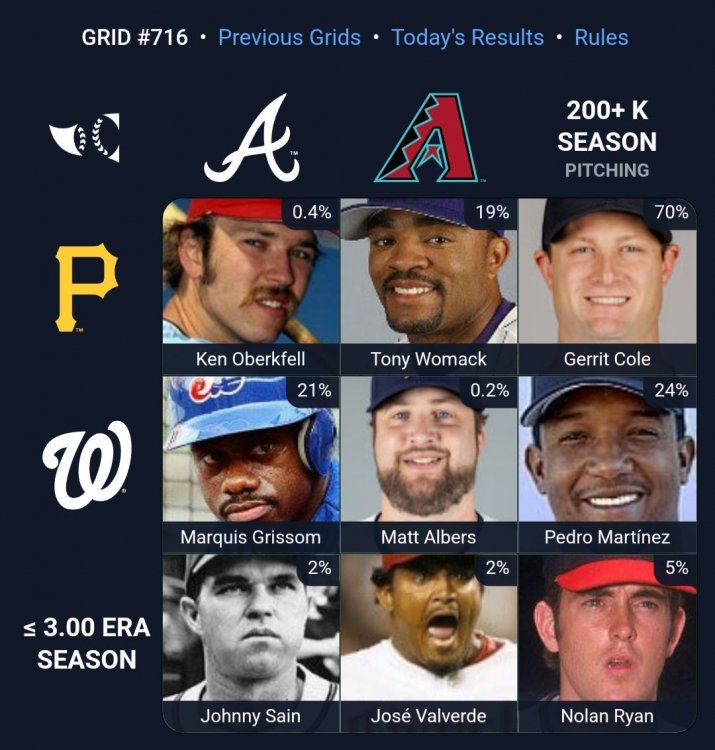This screenshot has height=750, width=715.
Task: View Today's Results
Action: [x=467, y=38]
